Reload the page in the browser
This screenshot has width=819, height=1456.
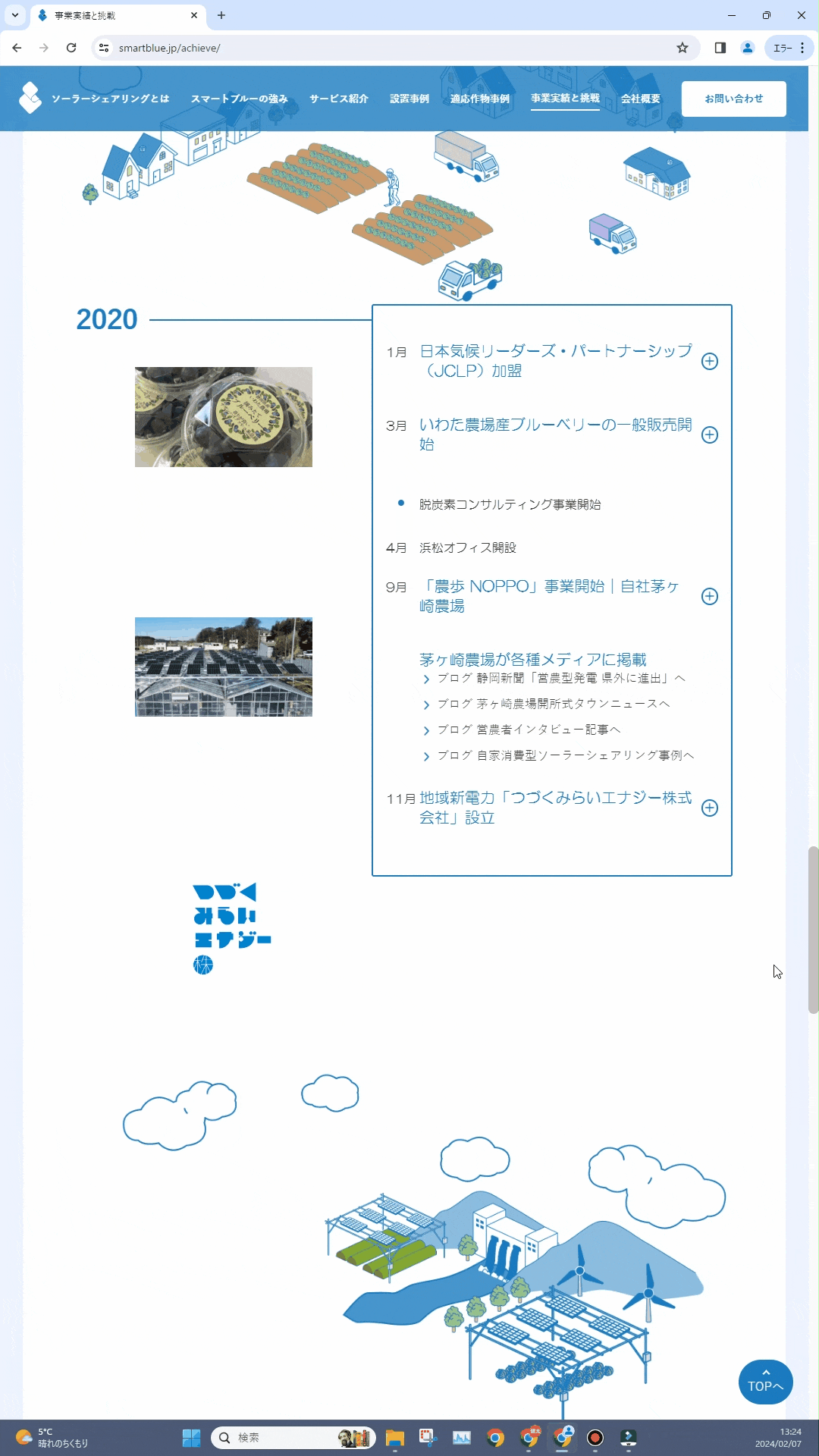71,48
